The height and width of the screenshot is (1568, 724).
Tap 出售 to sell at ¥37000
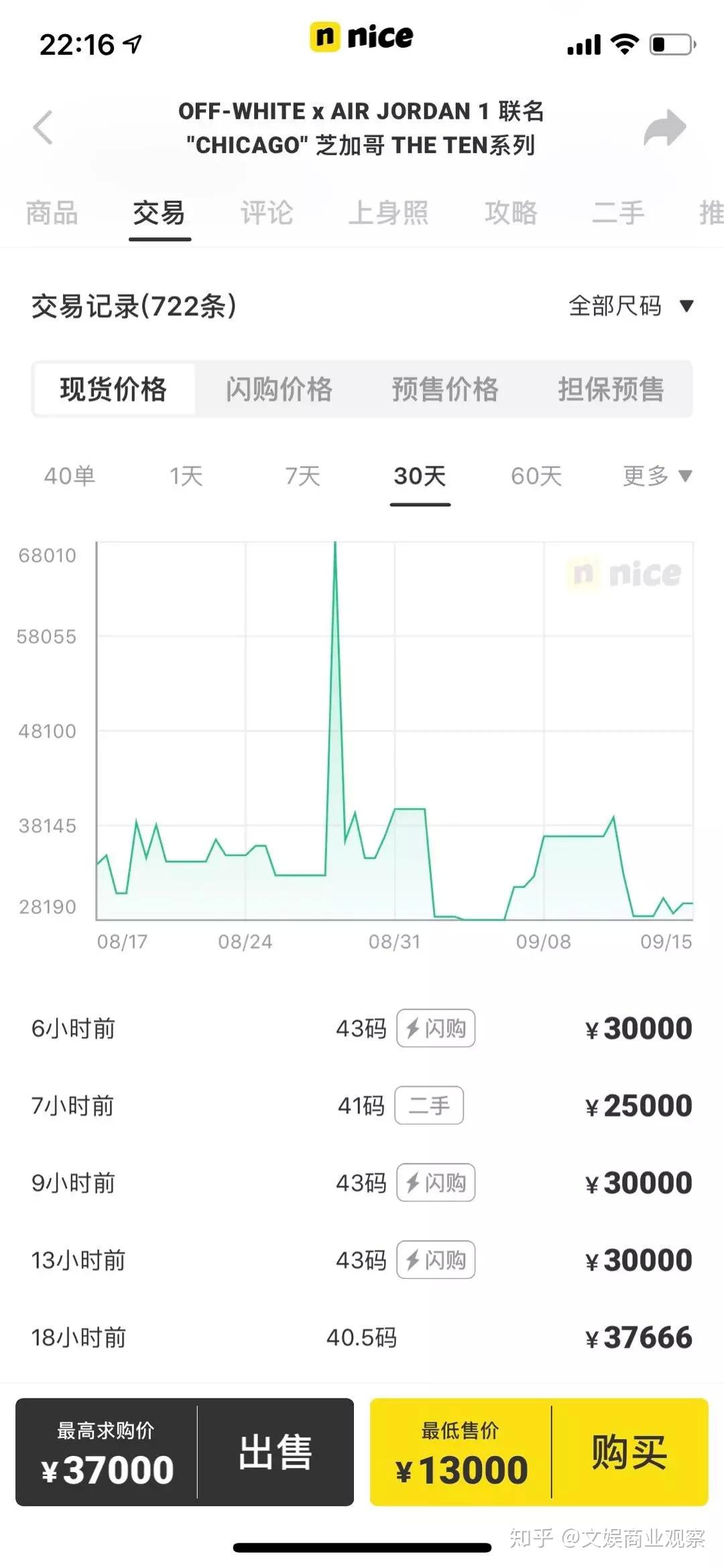click(276, 1452)
